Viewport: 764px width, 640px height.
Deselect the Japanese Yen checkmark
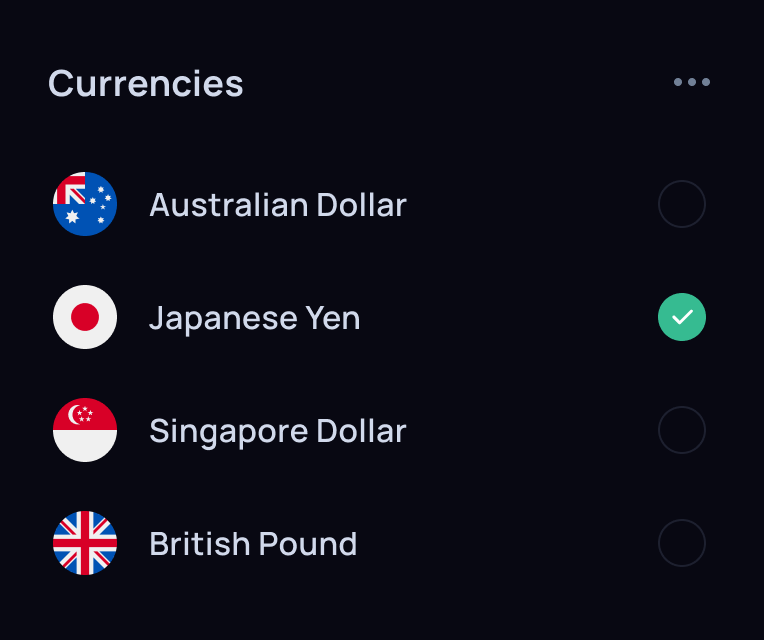tap(681, 318)
